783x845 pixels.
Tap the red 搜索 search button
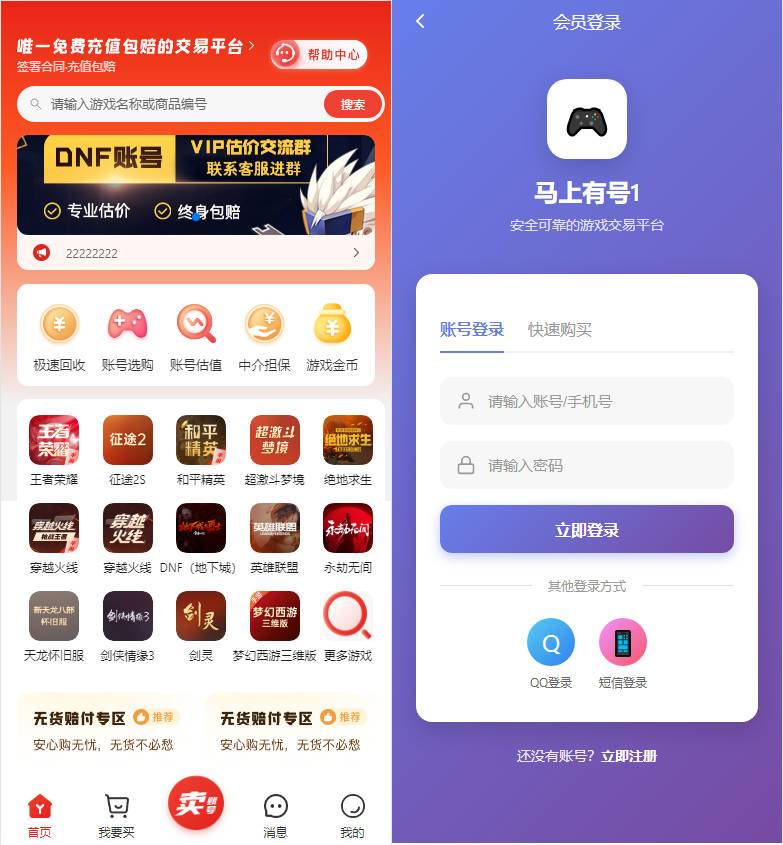tap(352, 104)
